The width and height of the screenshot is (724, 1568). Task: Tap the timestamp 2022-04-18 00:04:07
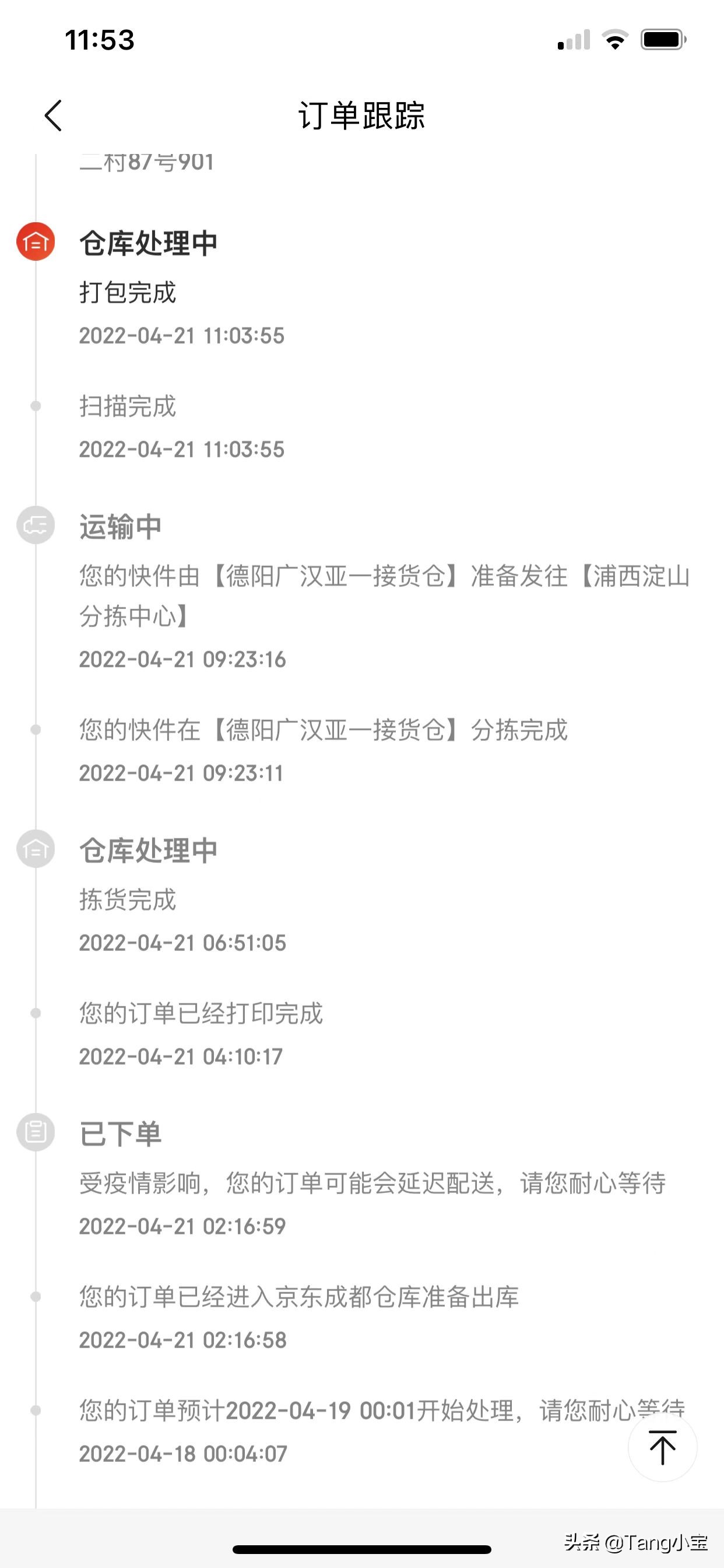click(182, 1454)
